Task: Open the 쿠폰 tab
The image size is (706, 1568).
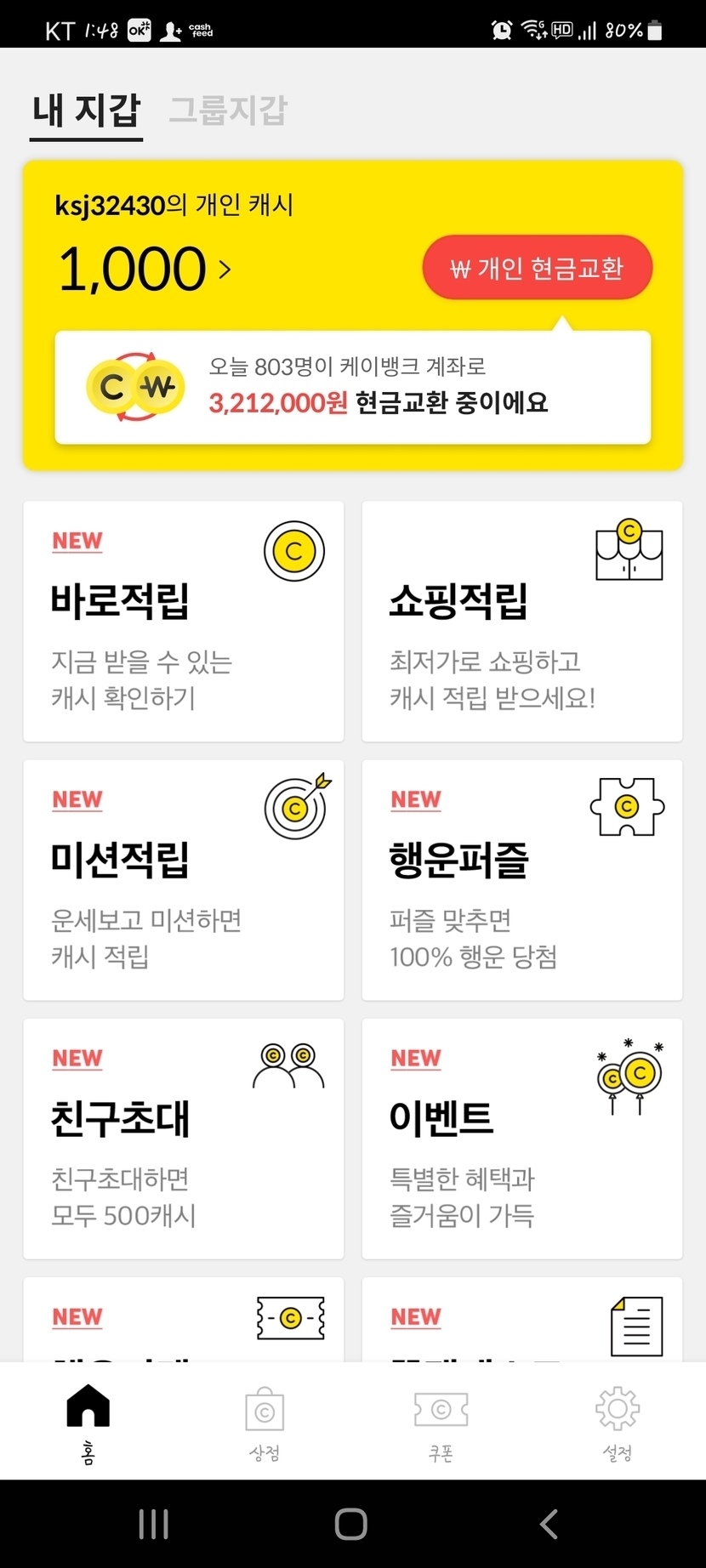Action: pos(441,1422)
